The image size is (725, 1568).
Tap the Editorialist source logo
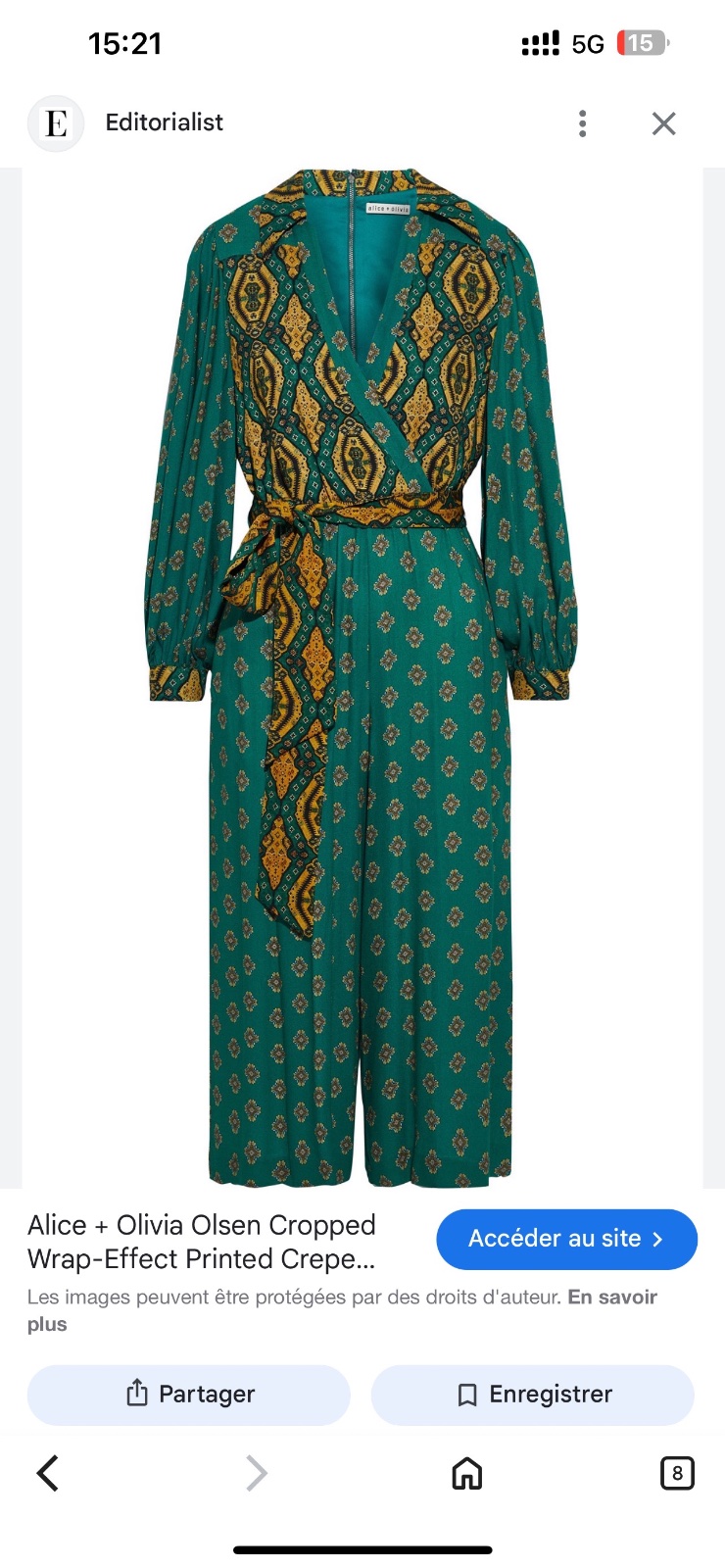coord(56,123)
